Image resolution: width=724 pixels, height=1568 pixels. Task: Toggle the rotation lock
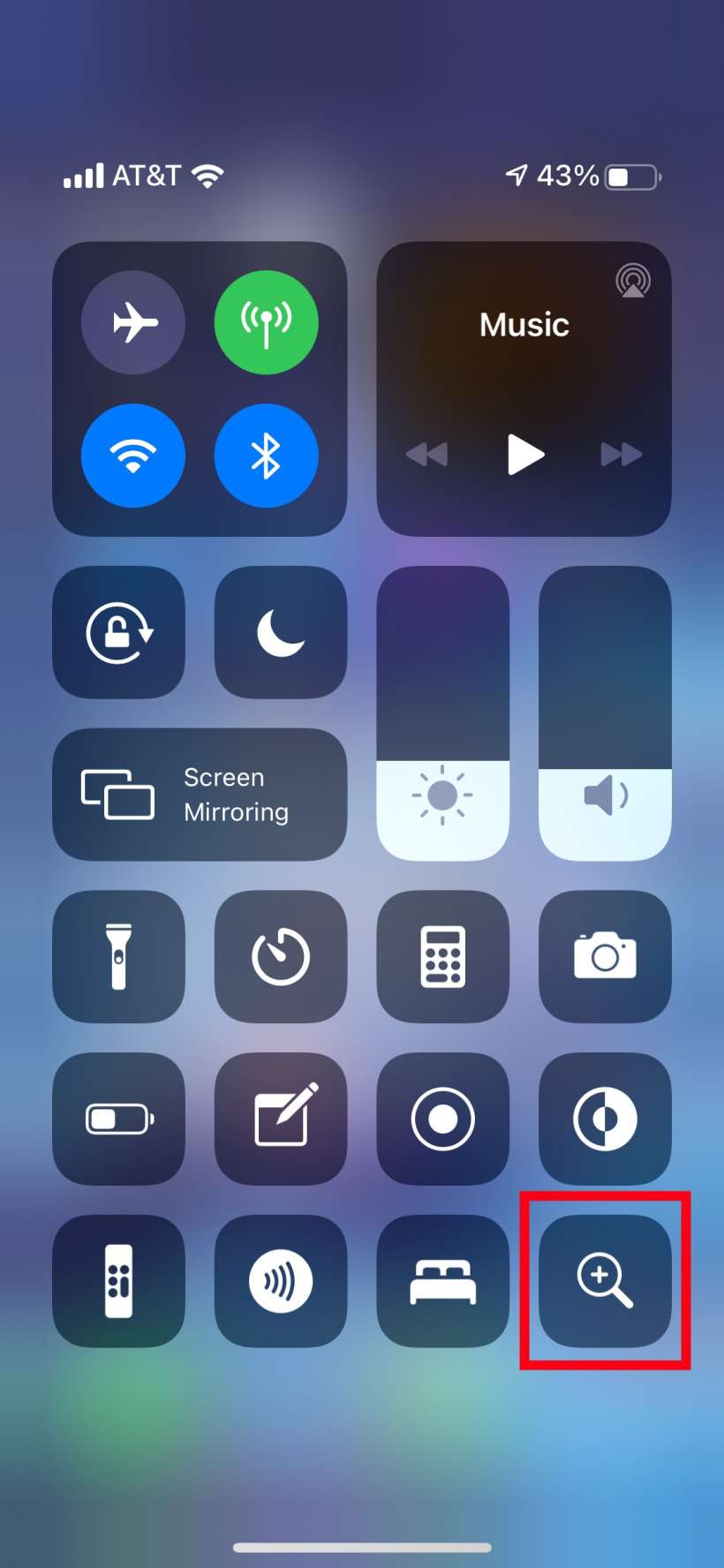click(119, 632)
